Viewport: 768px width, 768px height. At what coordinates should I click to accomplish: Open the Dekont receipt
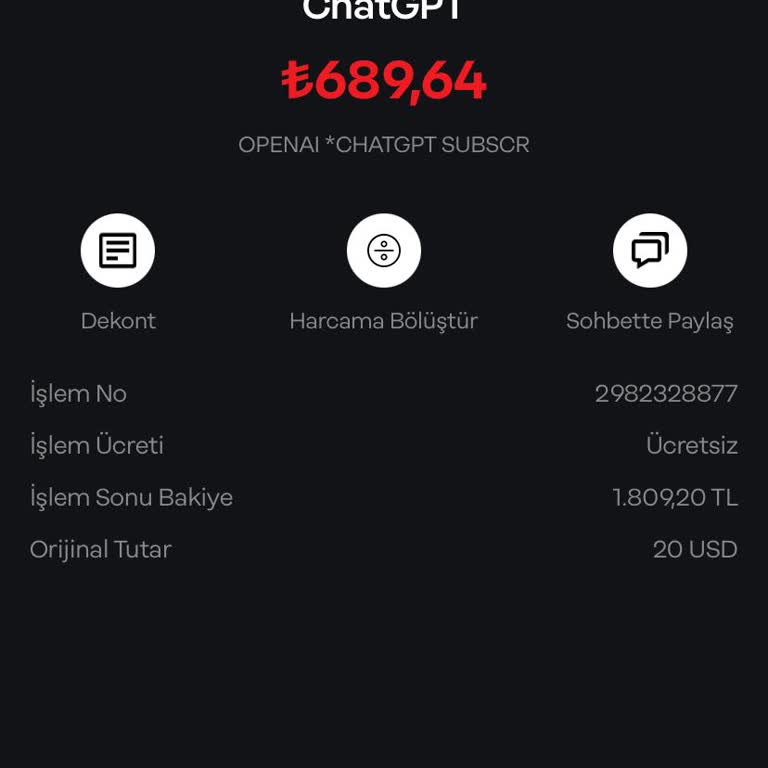tap(118, 251)
